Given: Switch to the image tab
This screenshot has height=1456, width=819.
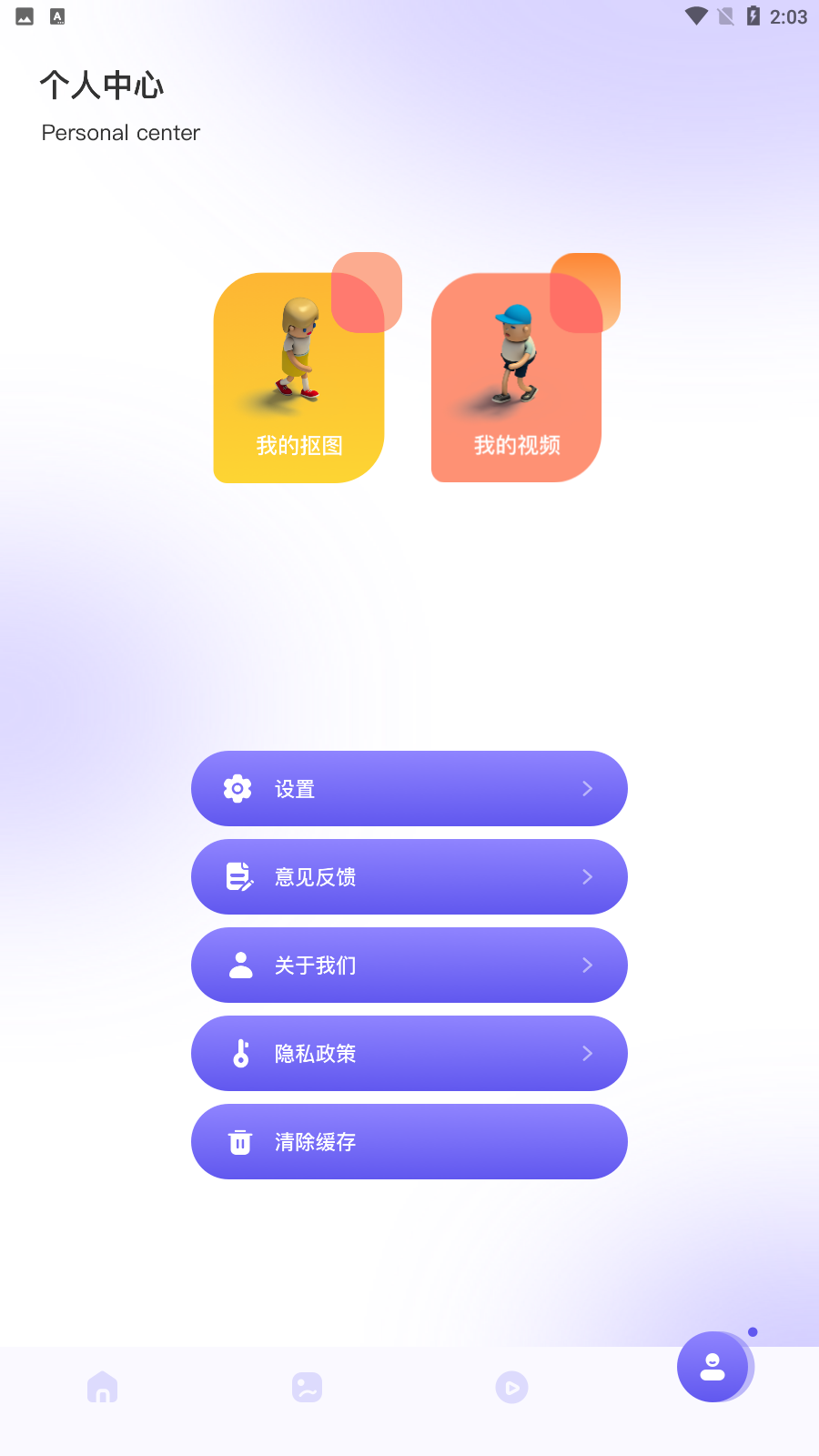Looking at the screenshot, I should point(307,1388).
